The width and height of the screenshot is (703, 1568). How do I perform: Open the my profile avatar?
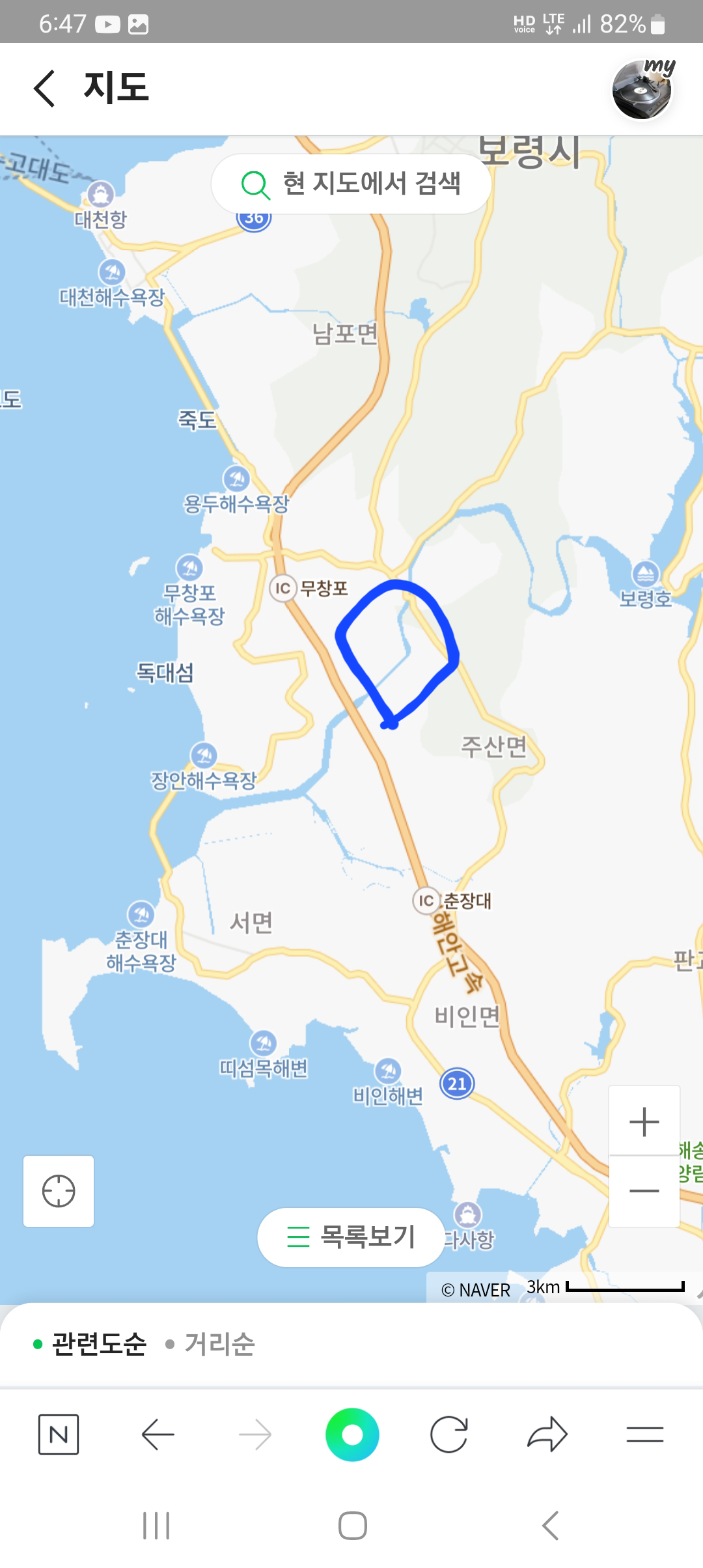coord(643,89)
